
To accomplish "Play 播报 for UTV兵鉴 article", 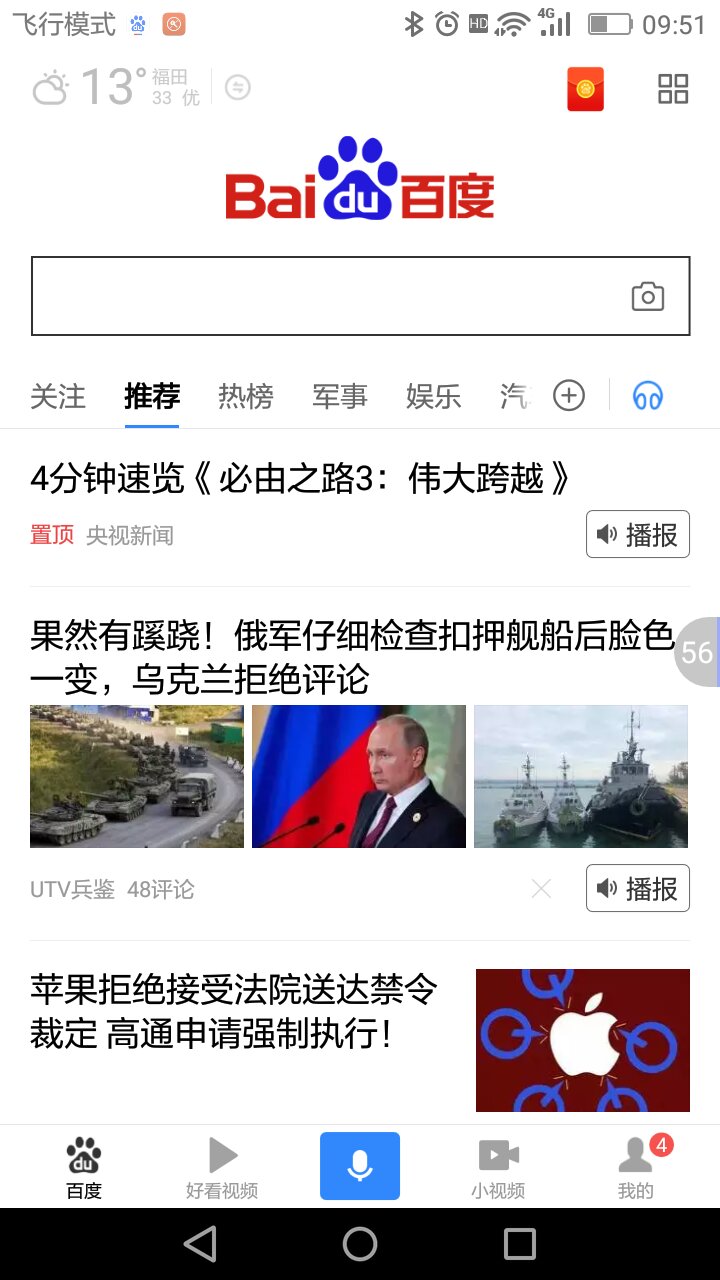I will point(637,888).
